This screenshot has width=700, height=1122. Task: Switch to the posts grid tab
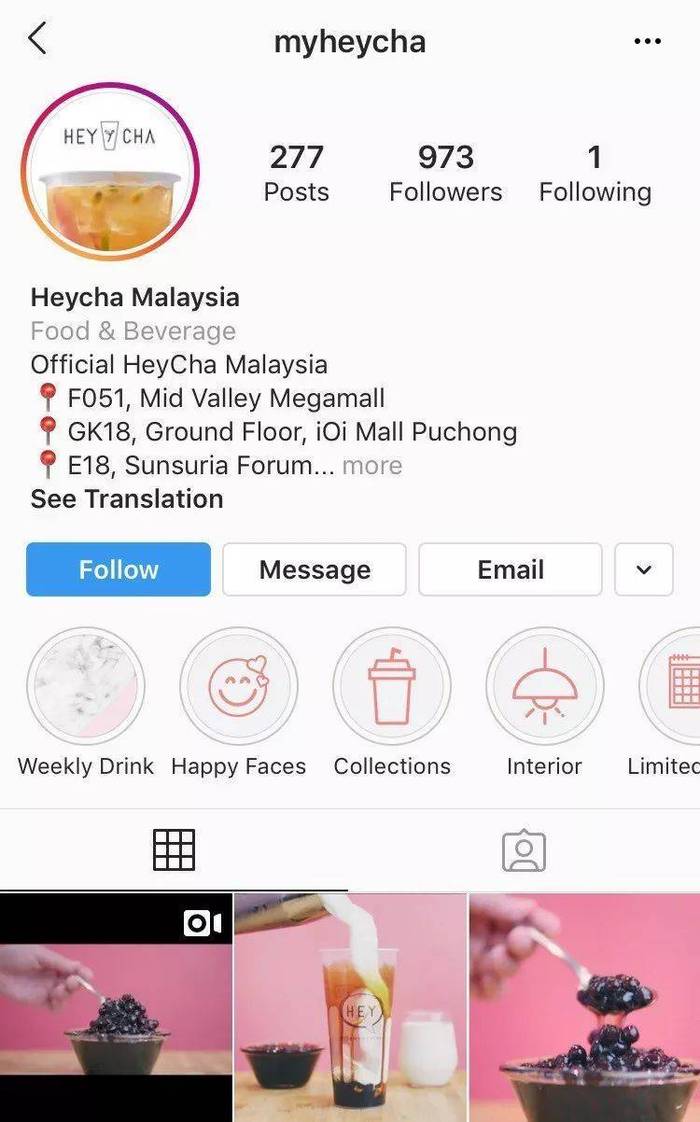[x=174, y=850]
